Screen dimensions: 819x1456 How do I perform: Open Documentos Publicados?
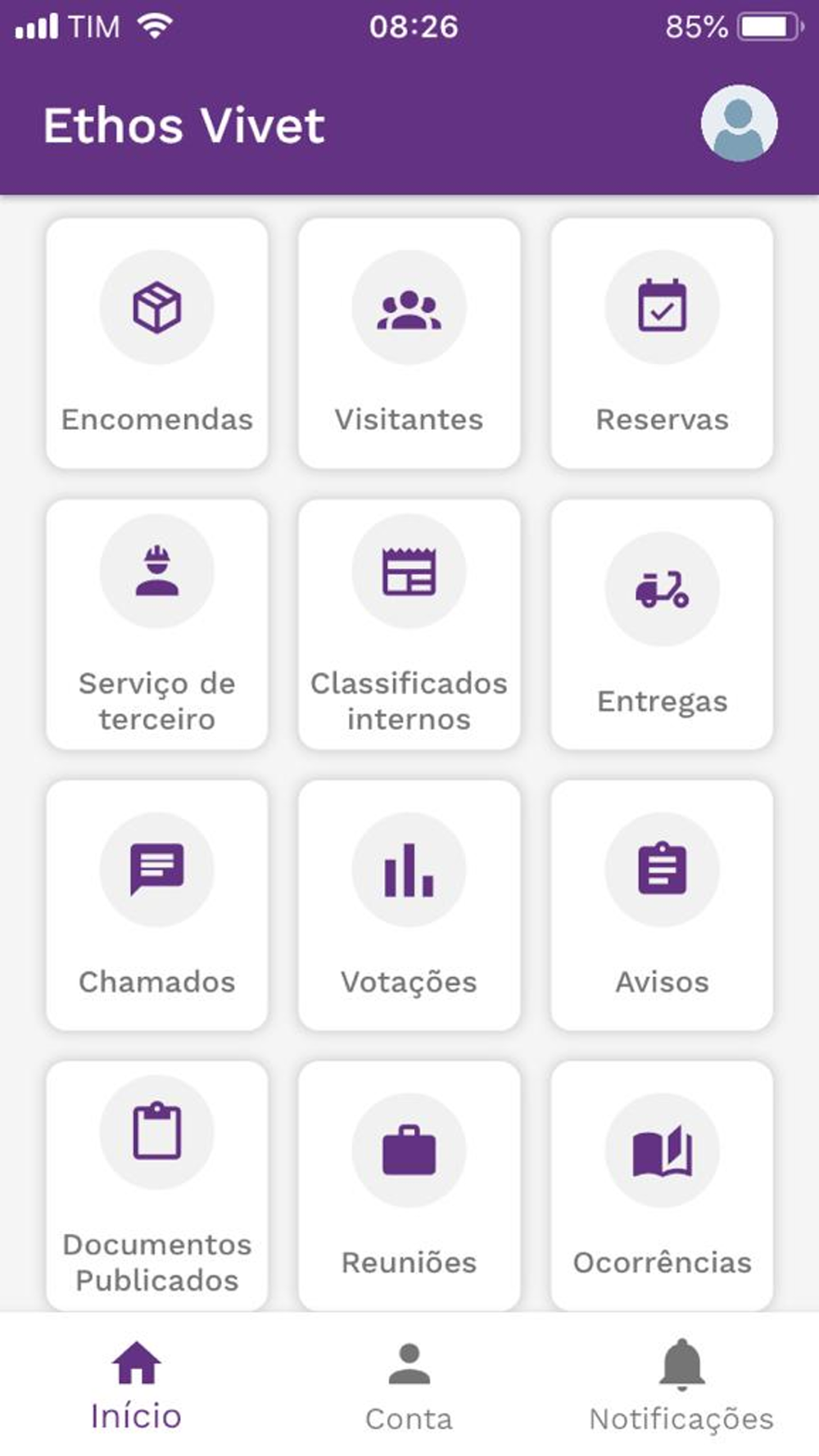[157, 1186]
